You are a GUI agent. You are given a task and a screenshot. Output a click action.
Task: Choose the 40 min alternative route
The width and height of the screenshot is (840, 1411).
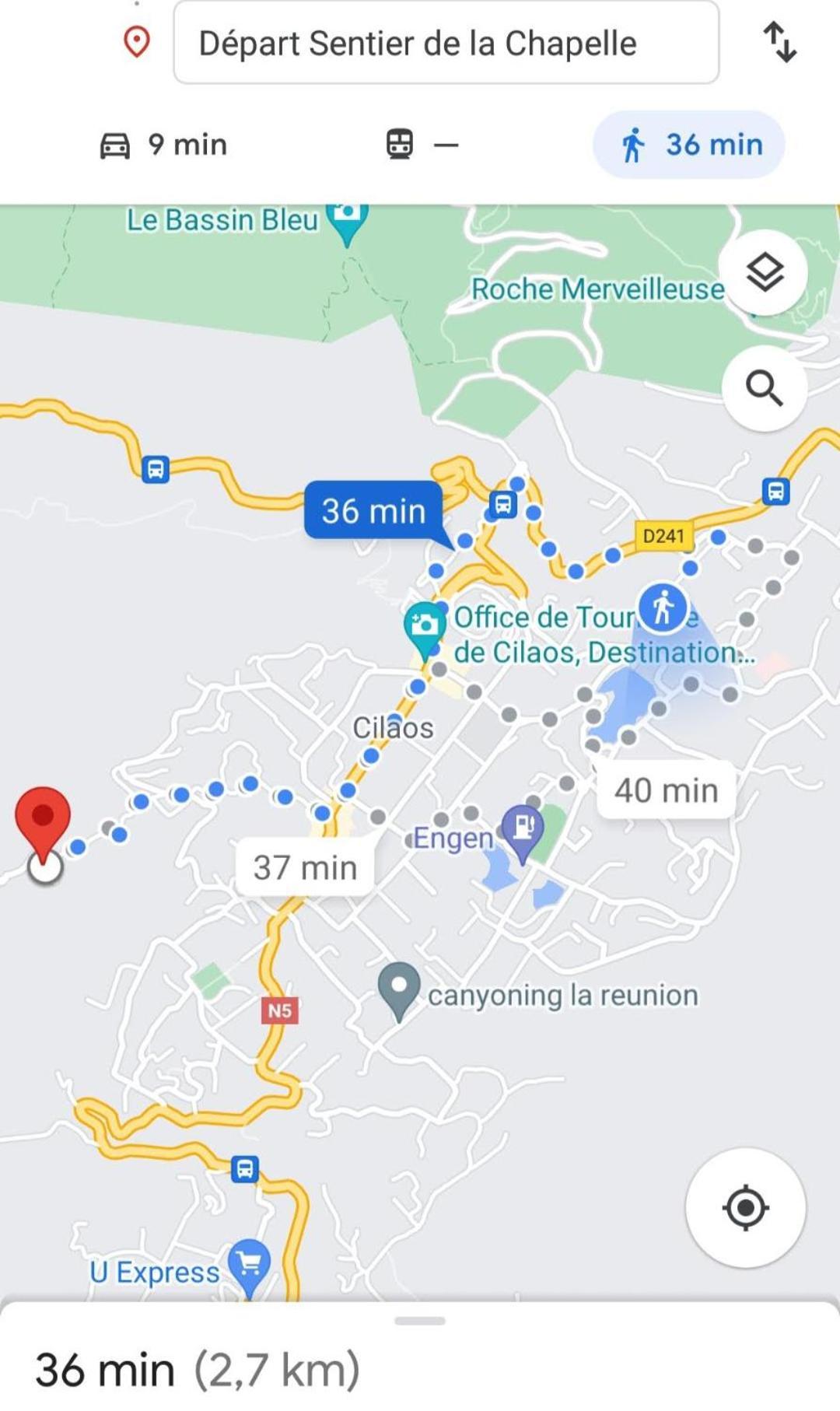click(x=666, y=790)
